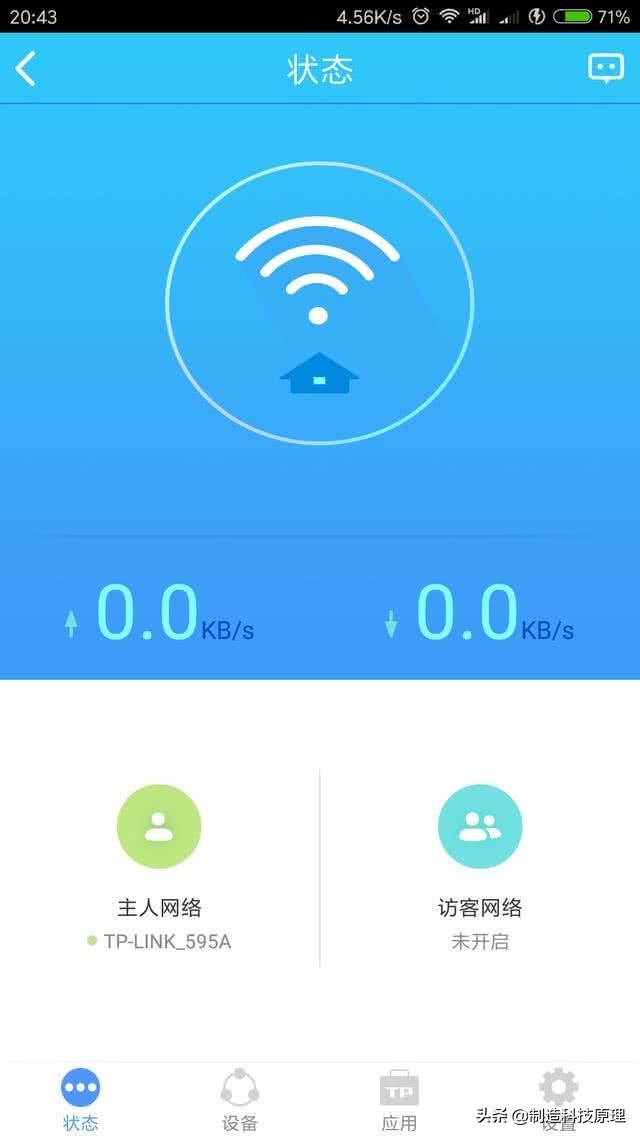Viewport: 640px width, 1138px height.
Task: Open the 主人网络 (host network) settings
Action: tap(159, 868)
